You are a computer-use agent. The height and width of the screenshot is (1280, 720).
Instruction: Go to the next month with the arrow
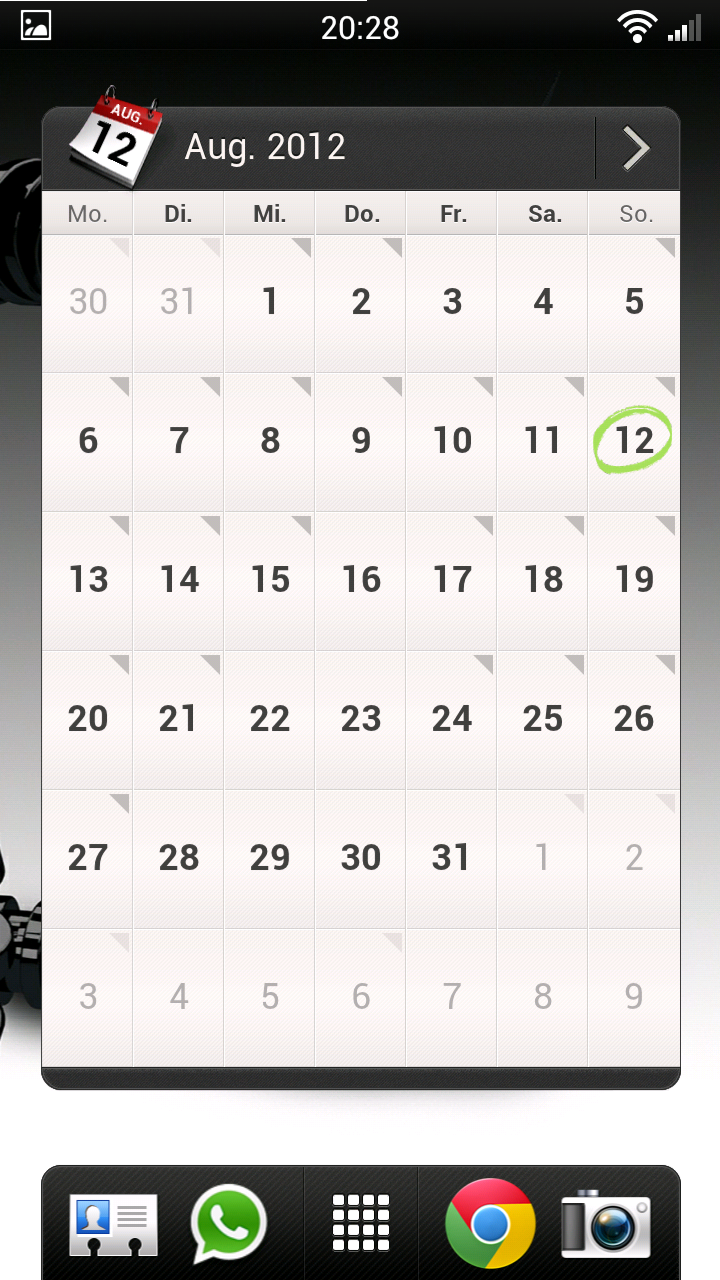click(637, 148)
